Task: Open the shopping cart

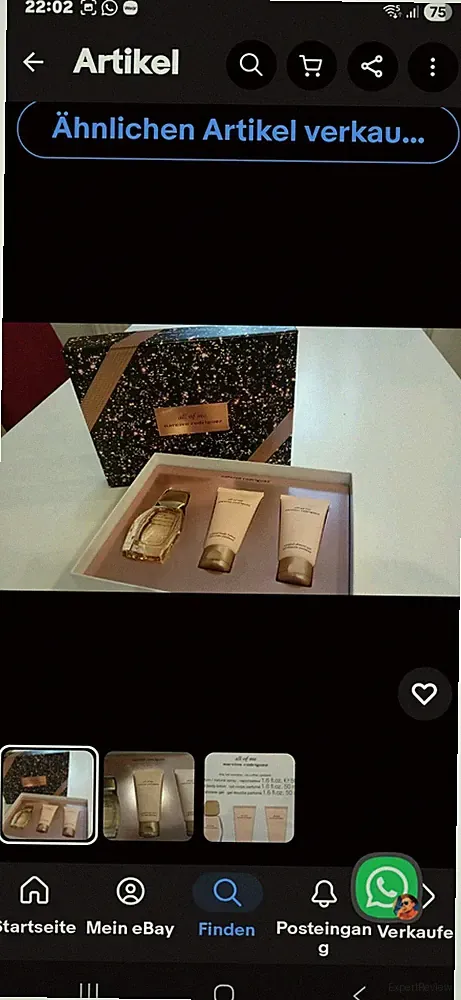Action: click(x=312, y=66)
